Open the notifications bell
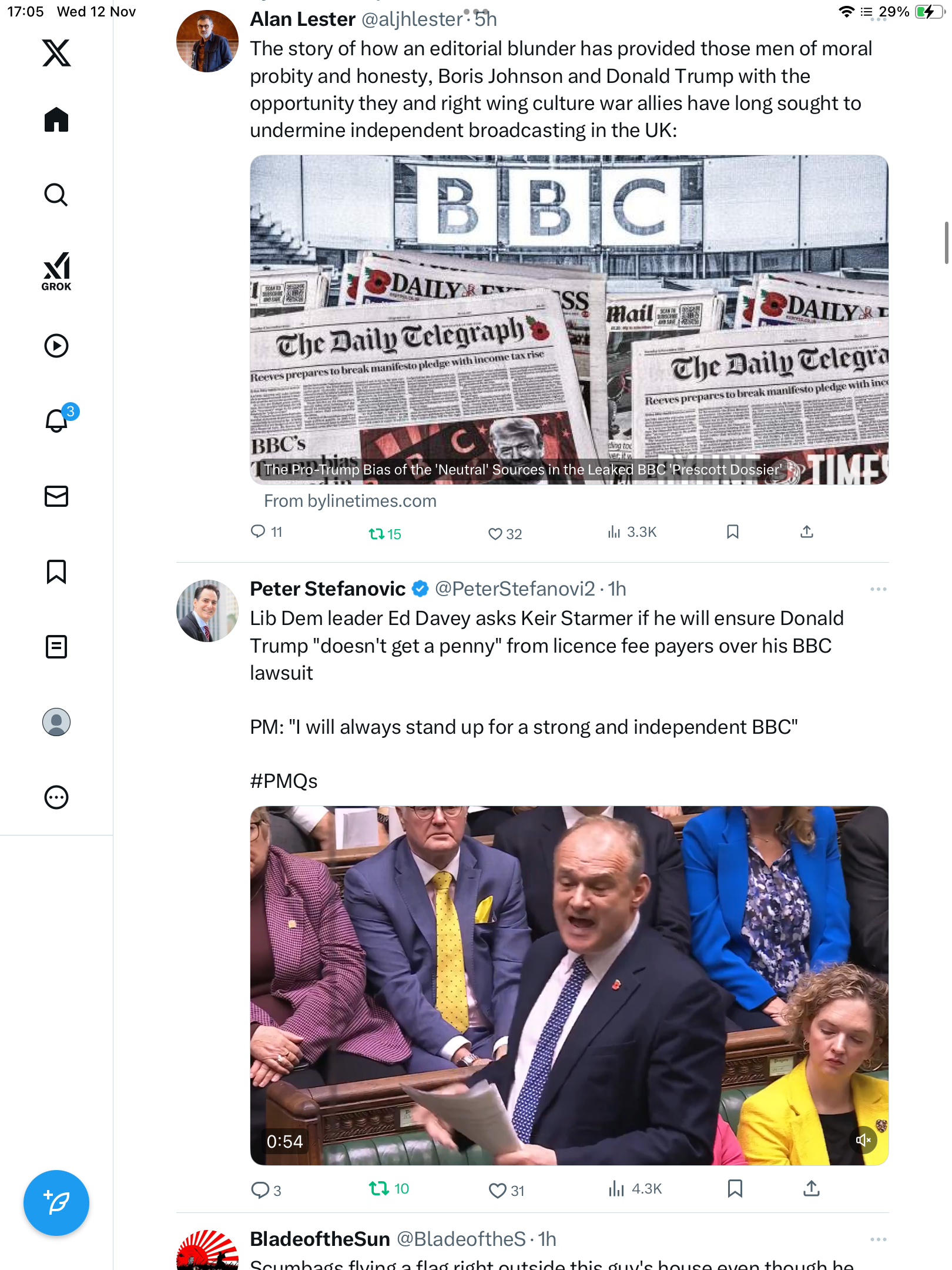 pyautogui.click(x=56, y=420)
